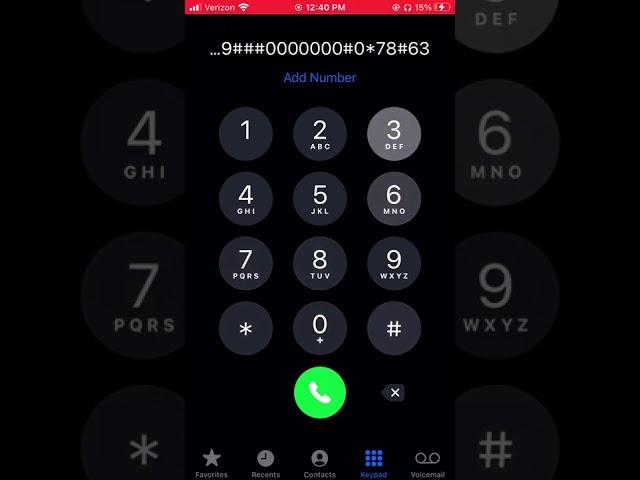
Task: Start the call with green phone button
Action: (x=320, y=393)
